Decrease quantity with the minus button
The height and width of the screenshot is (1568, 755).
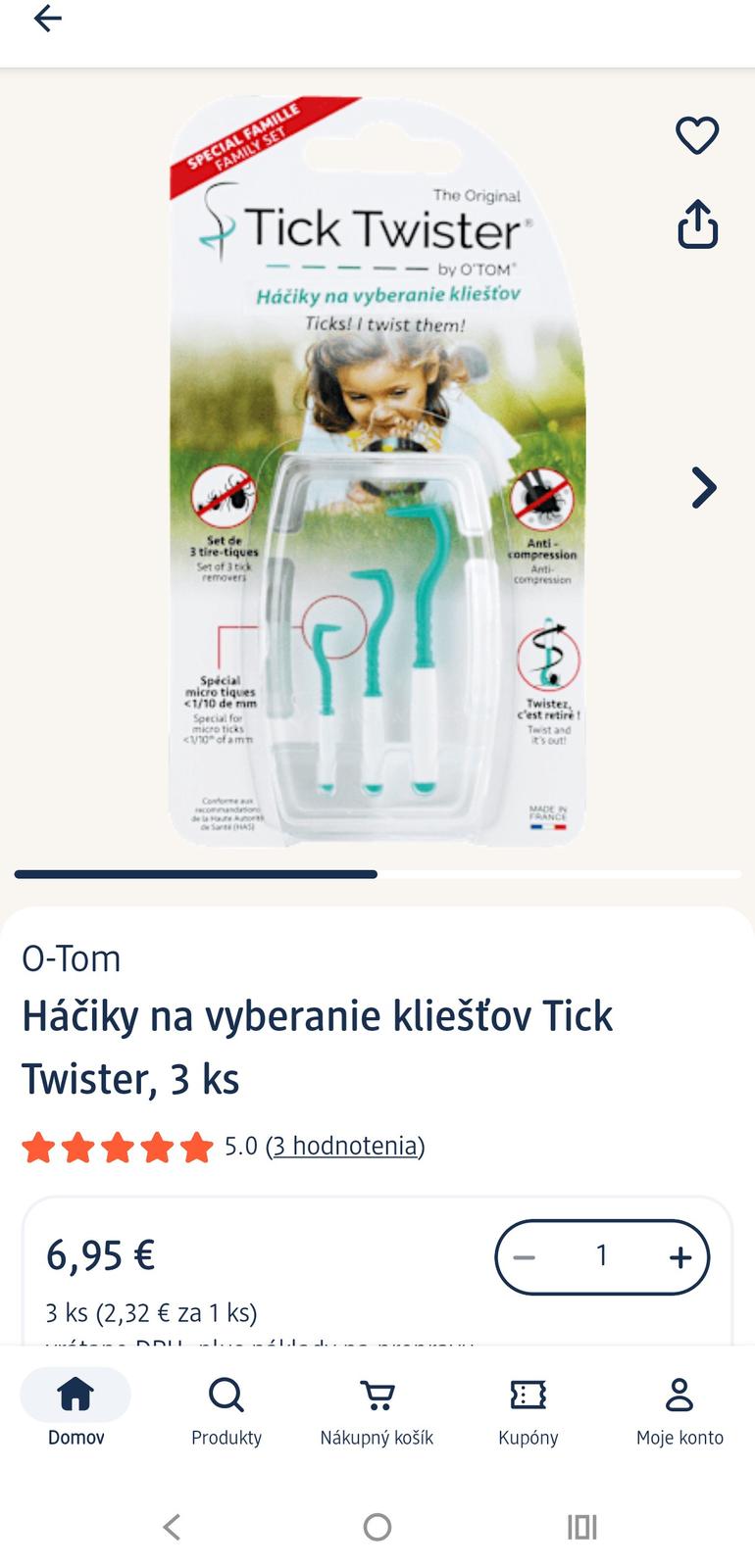pyautogui.click(x=526, y=1257)
